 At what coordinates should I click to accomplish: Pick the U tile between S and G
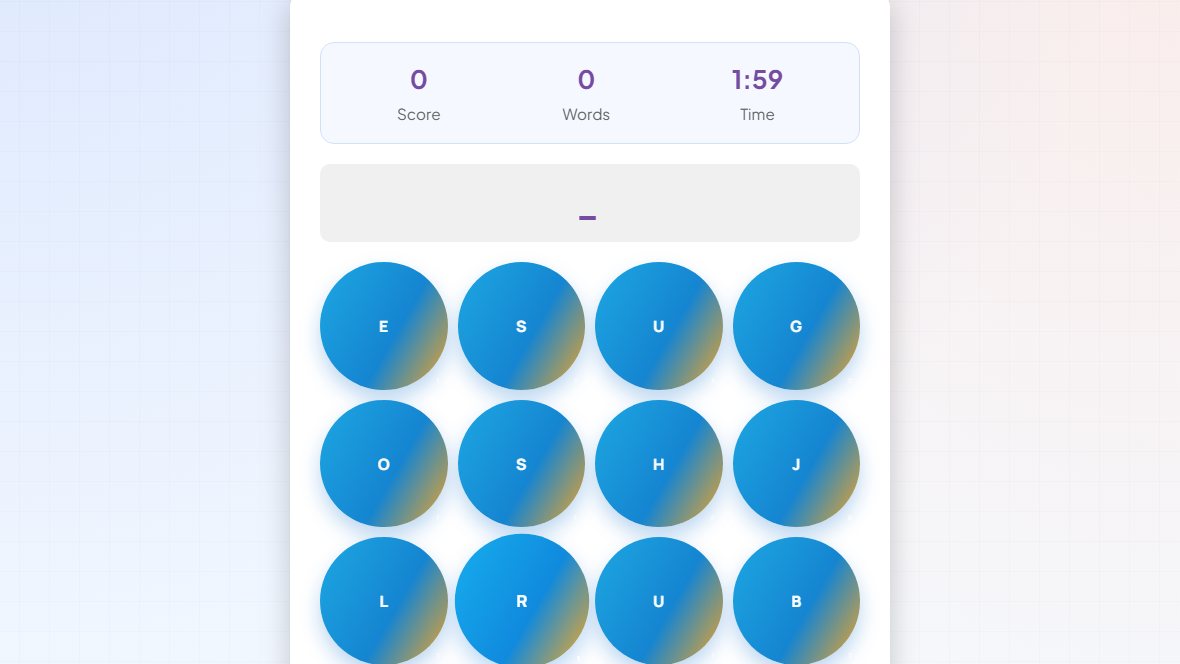click(658, 326)
